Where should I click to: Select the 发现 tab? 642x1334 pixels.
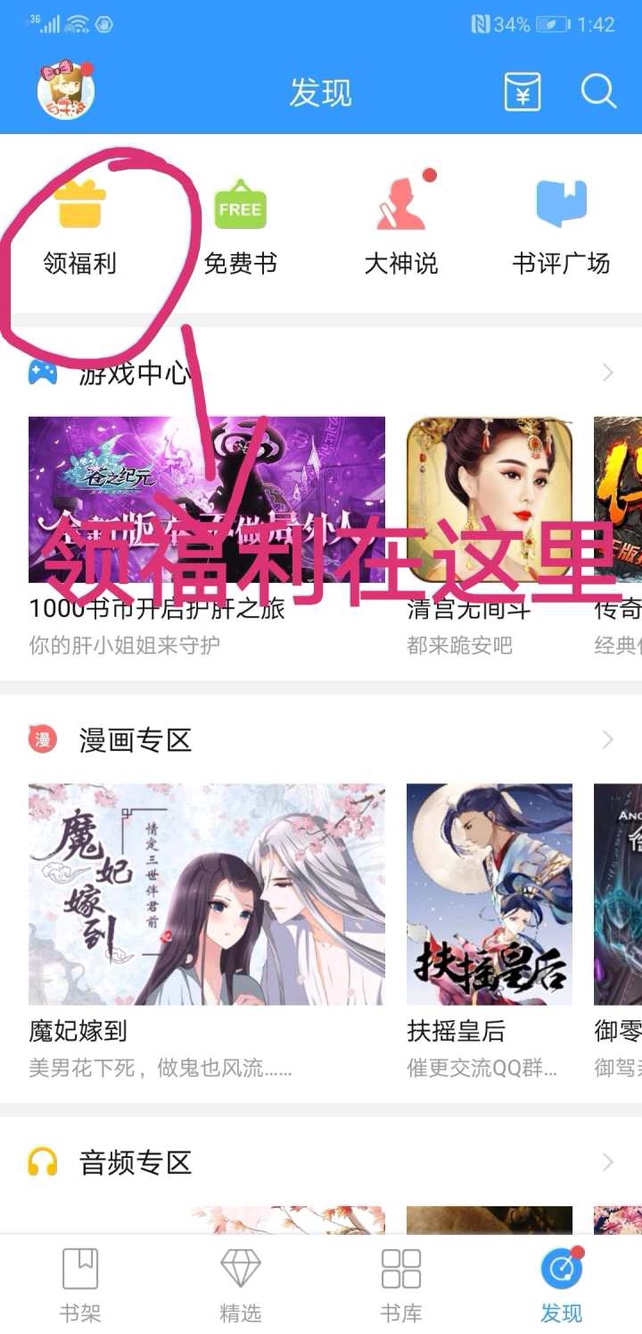[561, 1282]
